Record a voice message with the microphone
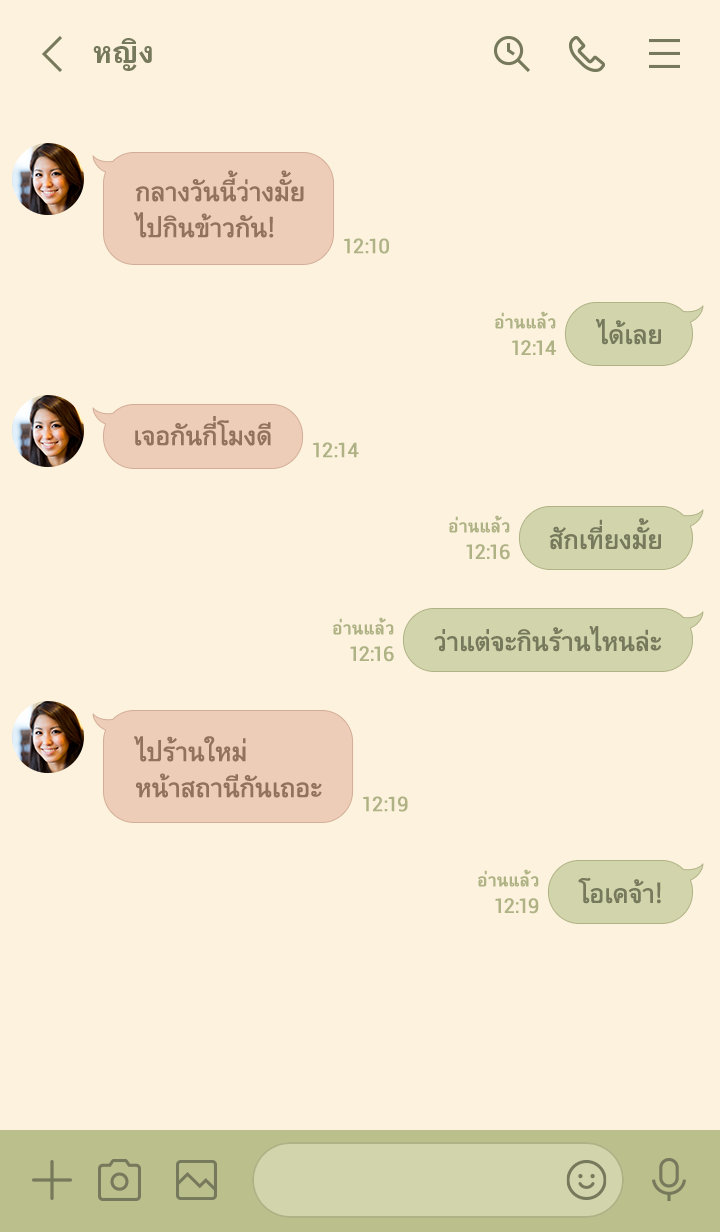This screenshot has height=1232, width=720. 668,1181
